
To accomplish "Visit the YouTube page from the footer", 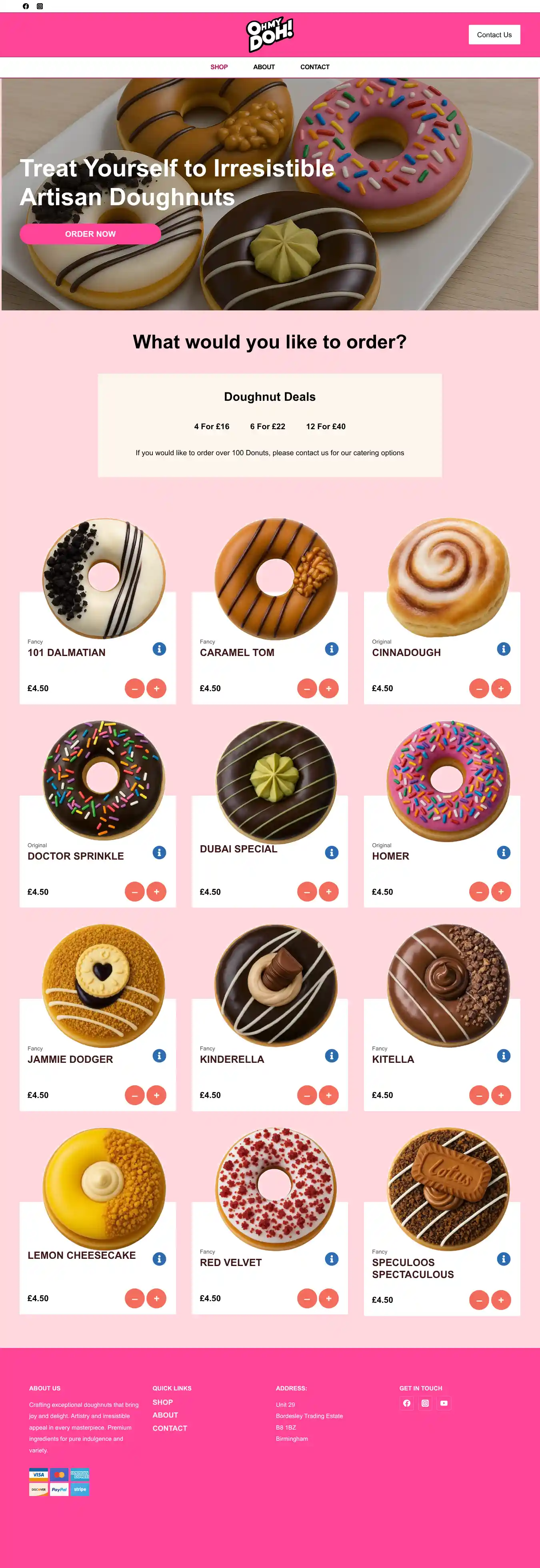I will coord(444,1403).
